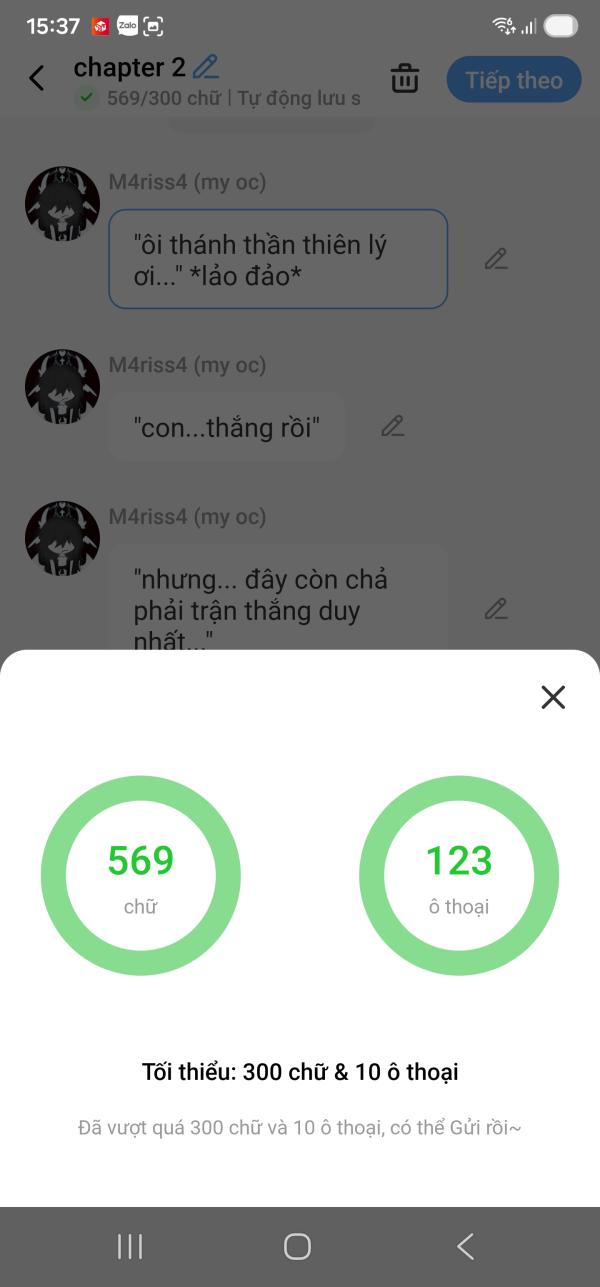Close the word count popup
600x1287 pixels.
[553, 697]
